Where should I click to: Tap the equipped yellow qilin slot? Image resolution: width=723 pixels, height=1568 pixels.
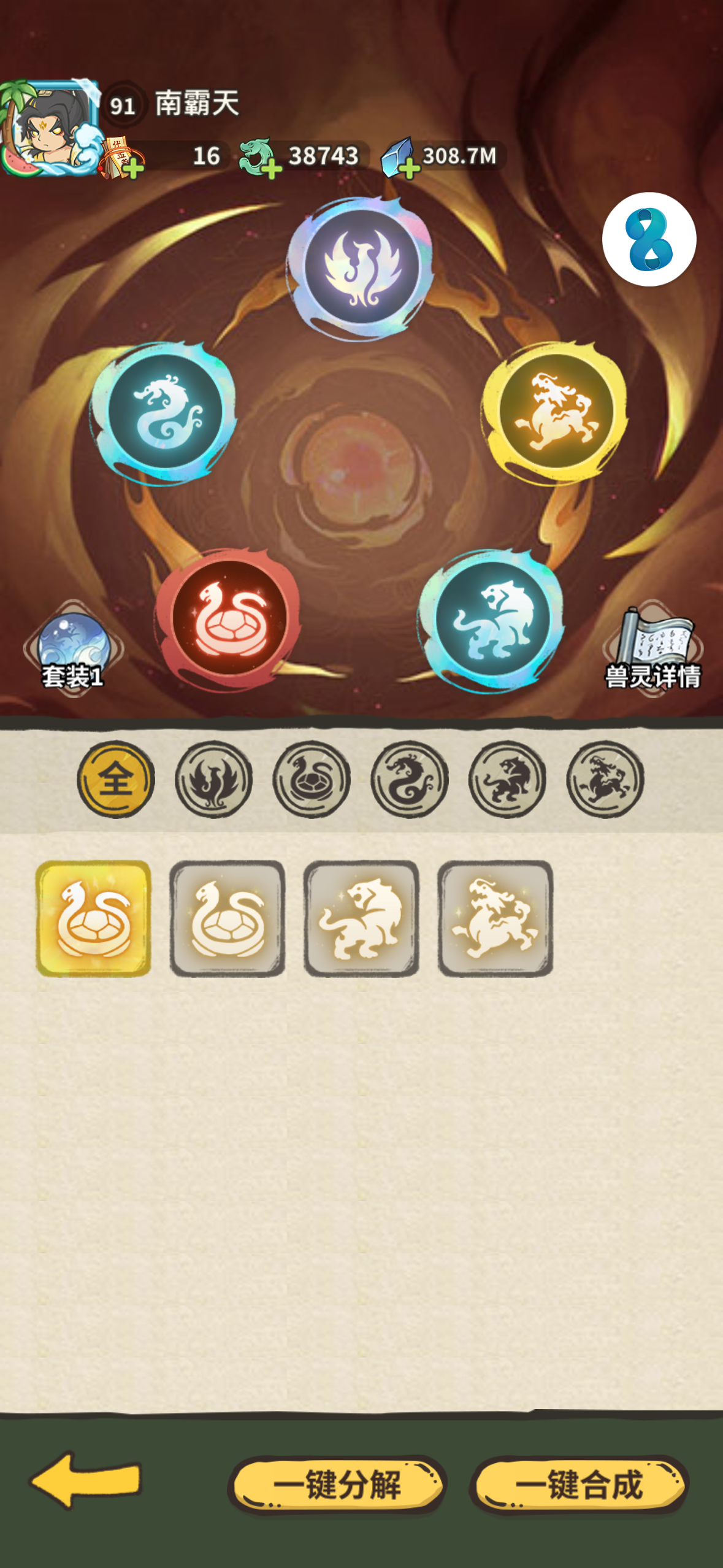coord(556,412)
